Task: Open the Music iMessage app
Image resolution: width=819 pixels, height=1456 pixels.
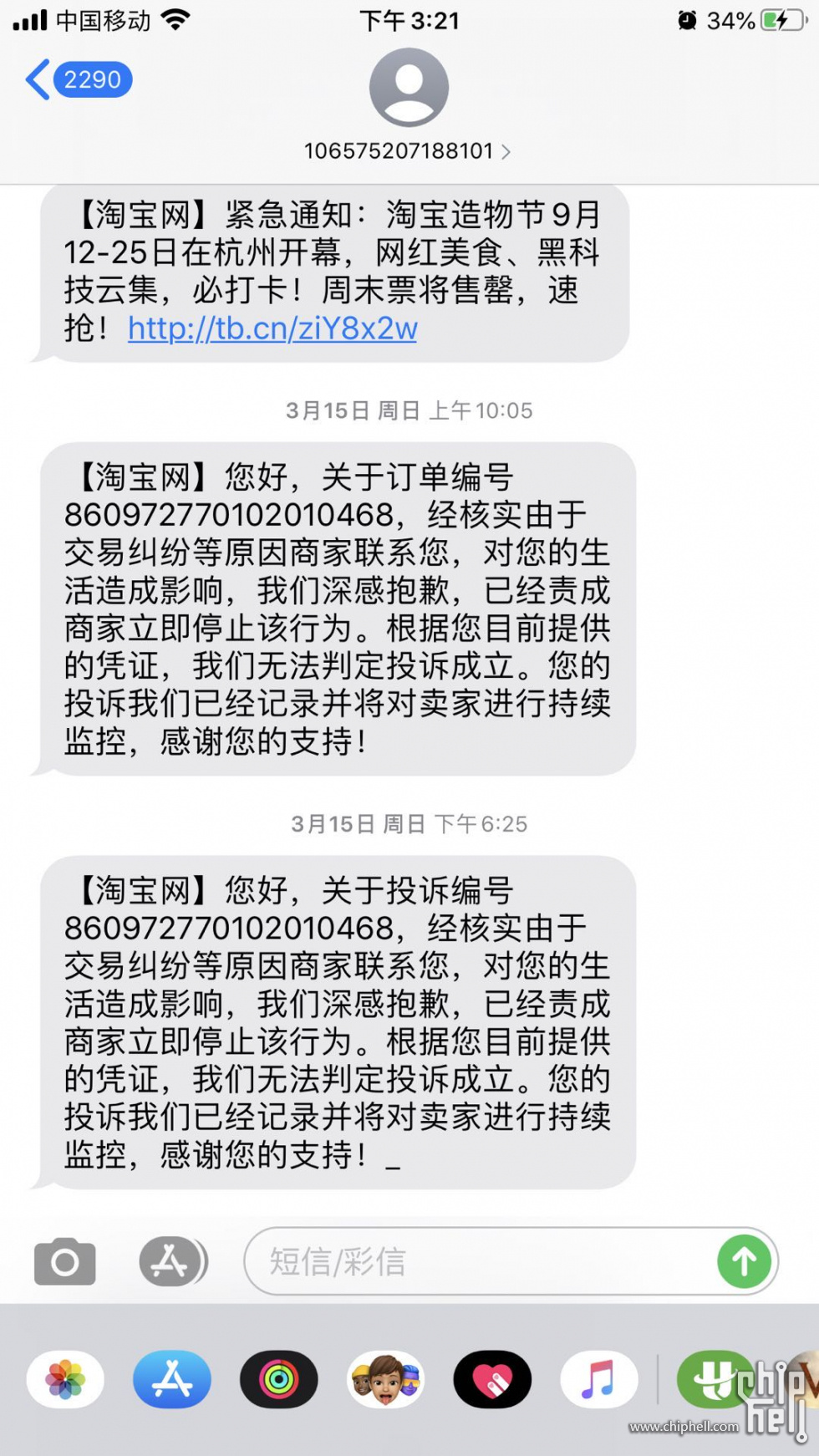Action: 599,1379
